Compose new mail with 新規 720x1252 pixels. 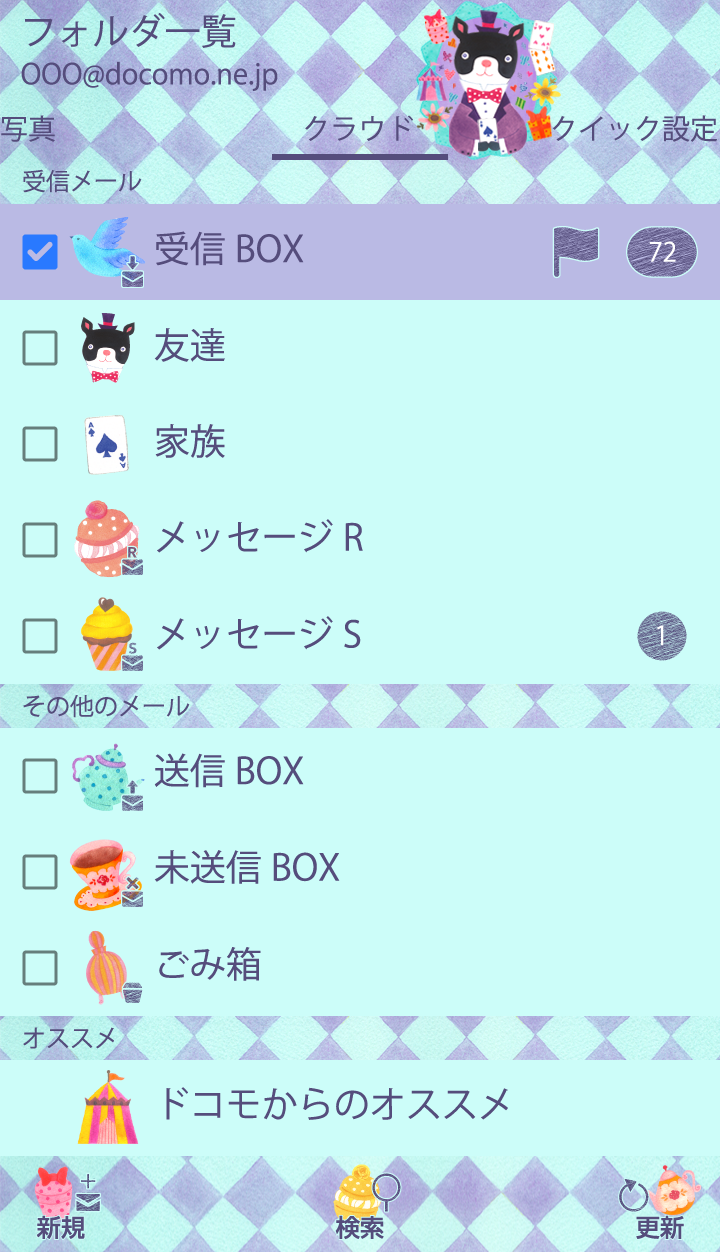coord(62,1205)
